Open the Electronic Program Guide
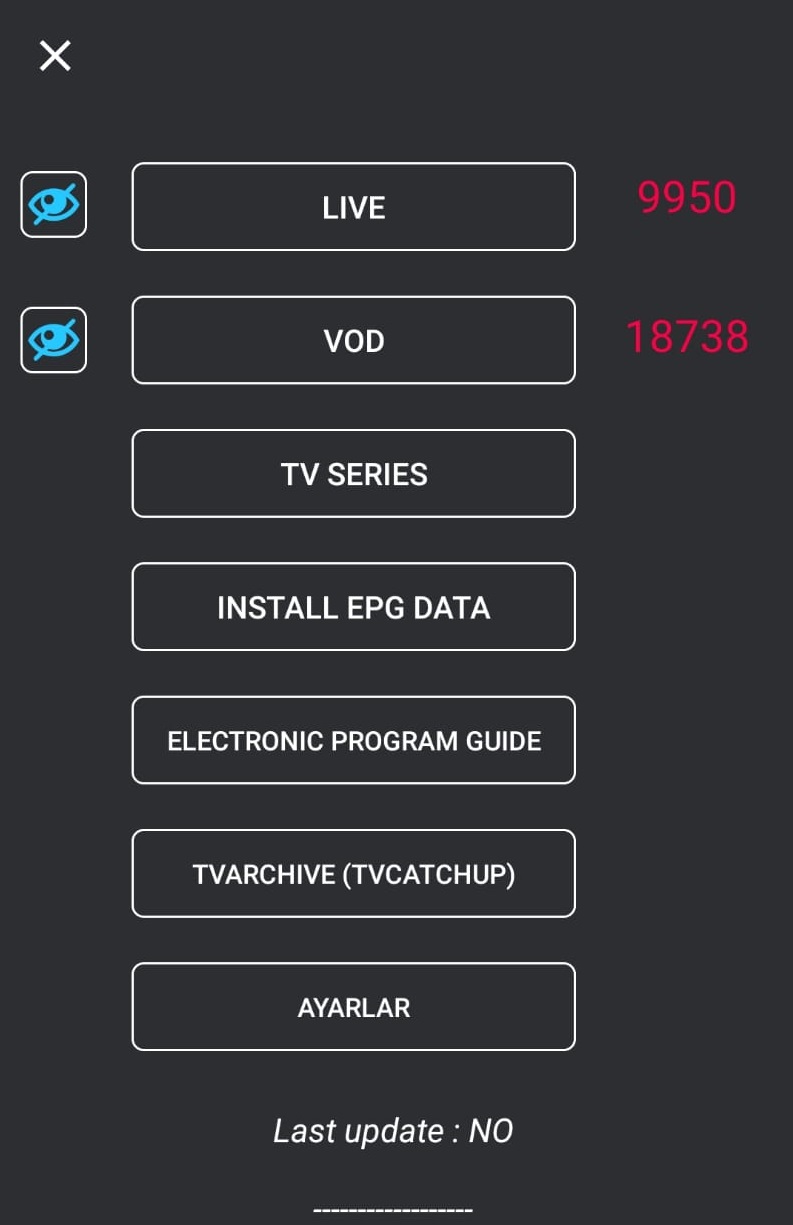This screenshot has width=793, height=1225. coord(353,740)
